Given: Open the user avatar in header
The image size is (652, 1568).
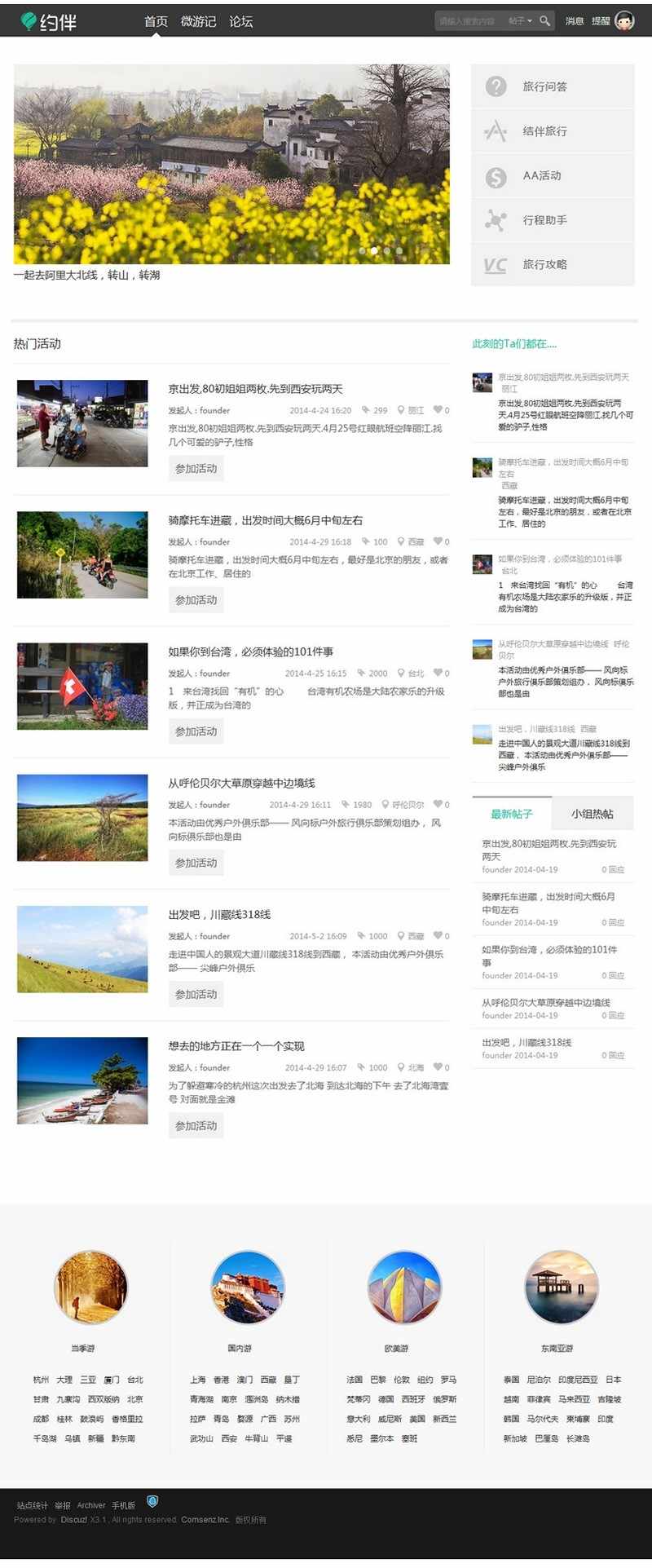Looking at the screenshot, I should tap(624, 21).
